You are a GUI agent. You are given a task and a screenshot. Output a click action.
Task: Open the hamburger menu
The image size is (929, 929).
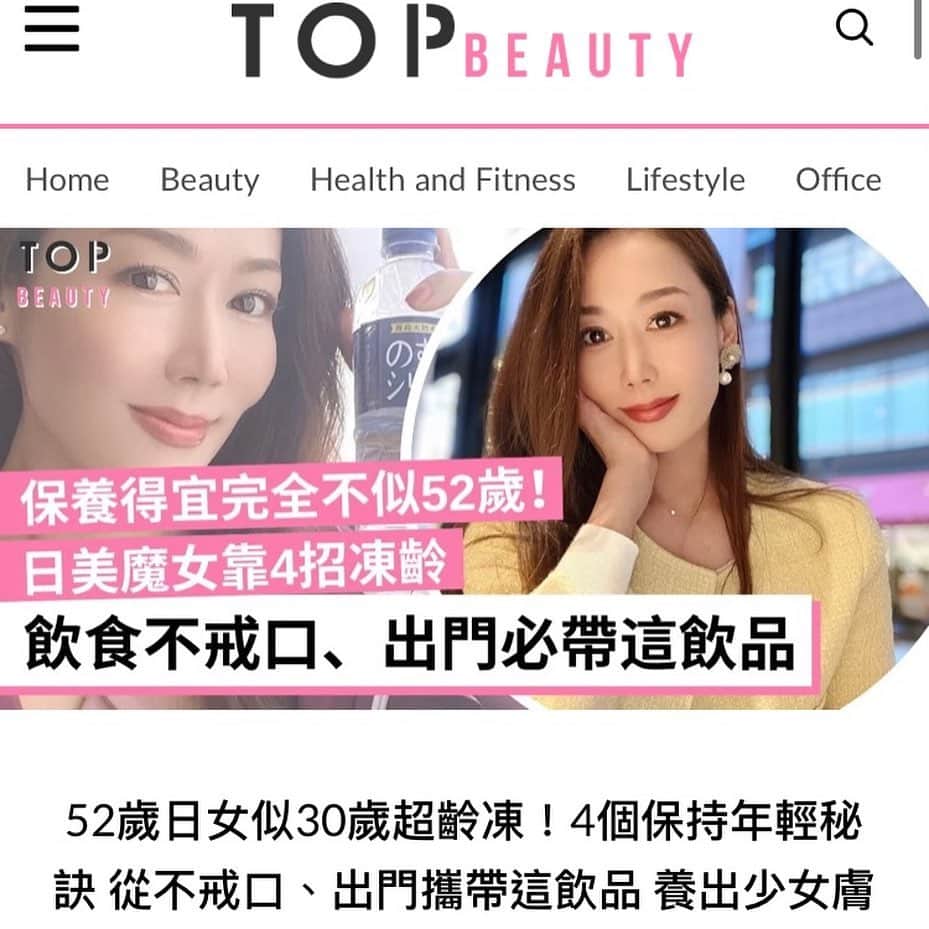click(x=52, y=32)
